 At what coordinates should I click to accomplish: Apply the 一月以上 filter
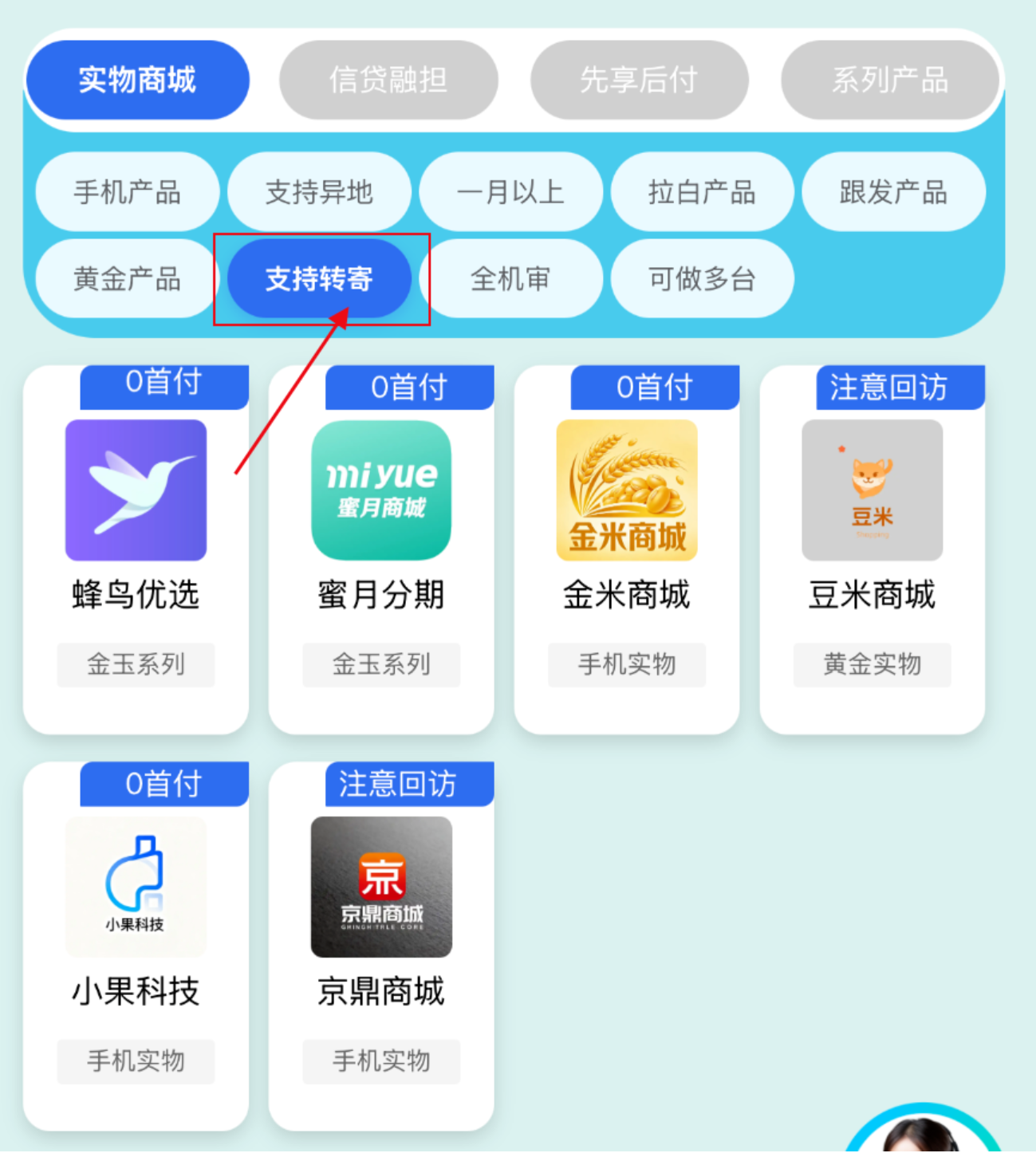click(x=510, y=192)
